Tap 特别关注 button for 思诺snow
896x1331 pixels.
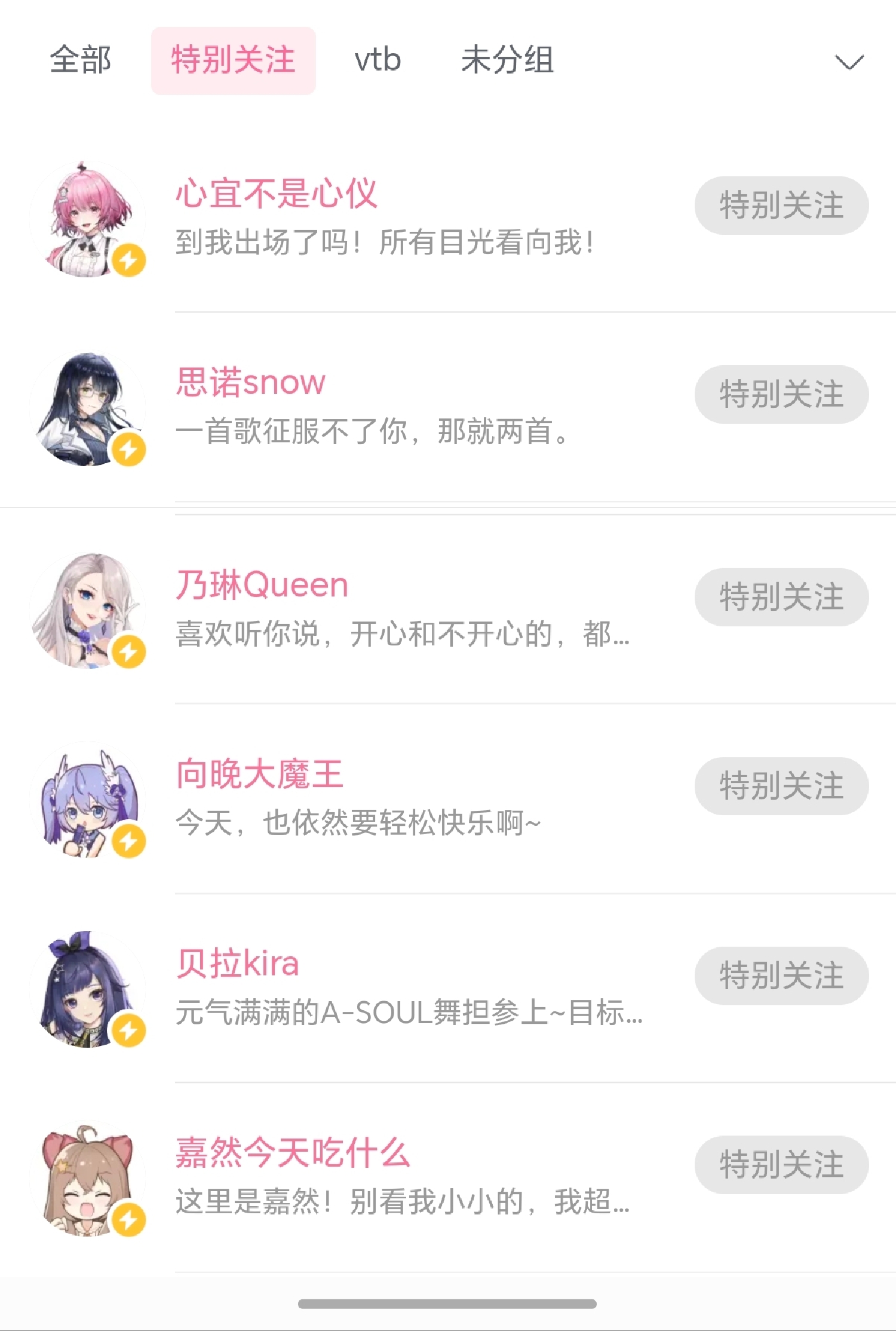(781, 394)
